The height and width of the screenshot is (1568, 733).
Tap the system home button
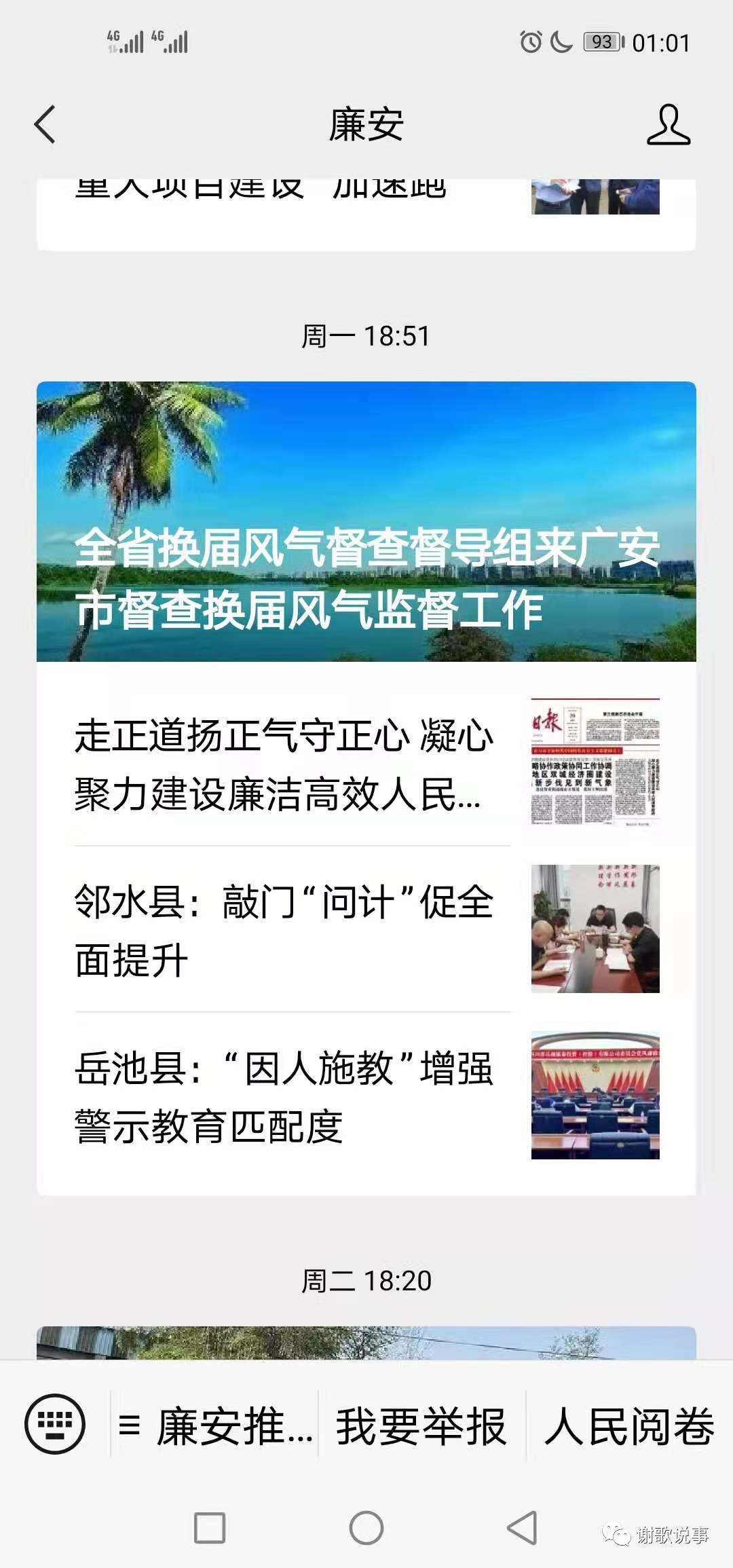pyautogui.click(x=366, y=1528)
